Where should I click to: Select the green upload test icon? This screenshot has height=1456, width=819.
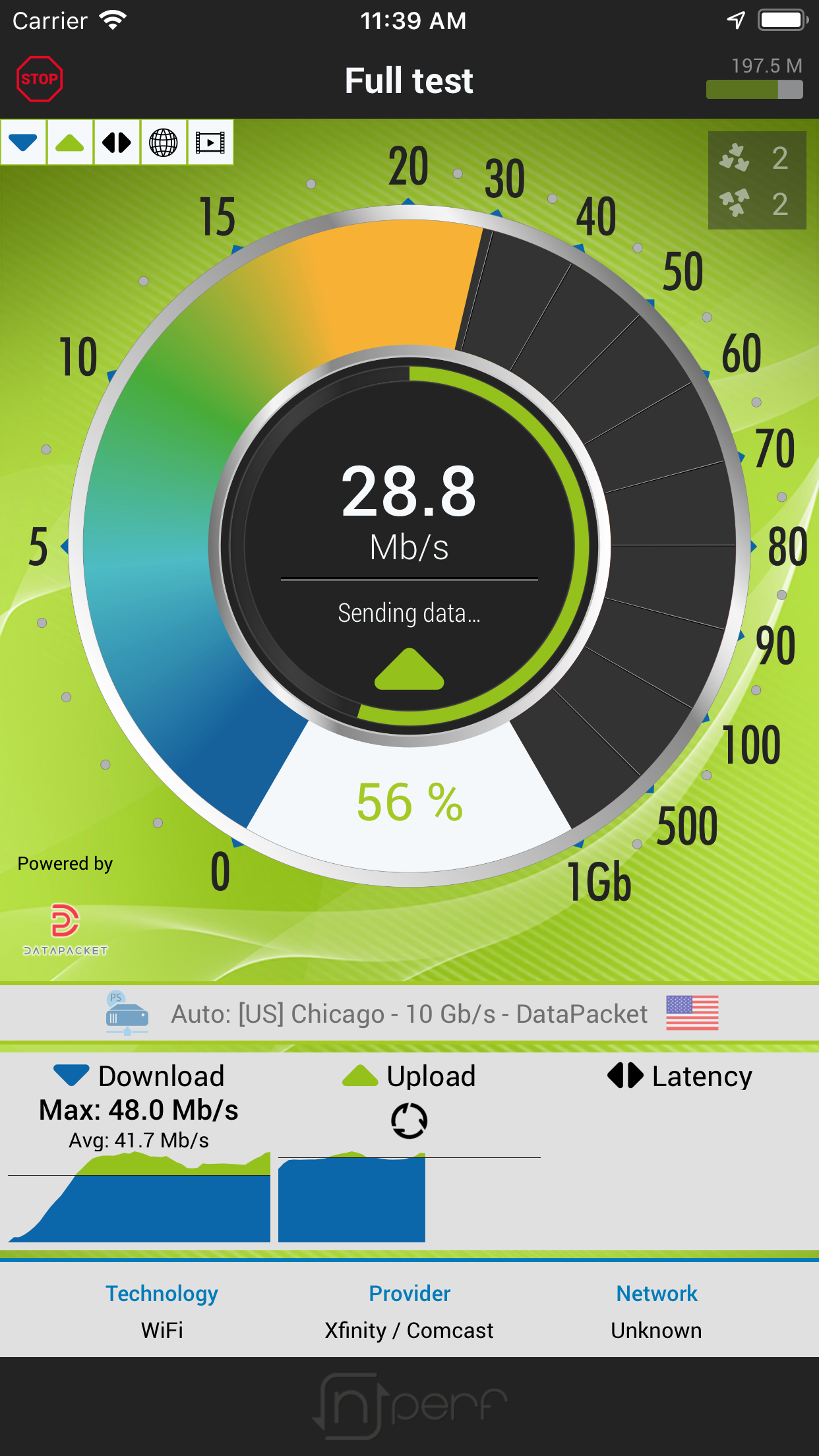70,142
